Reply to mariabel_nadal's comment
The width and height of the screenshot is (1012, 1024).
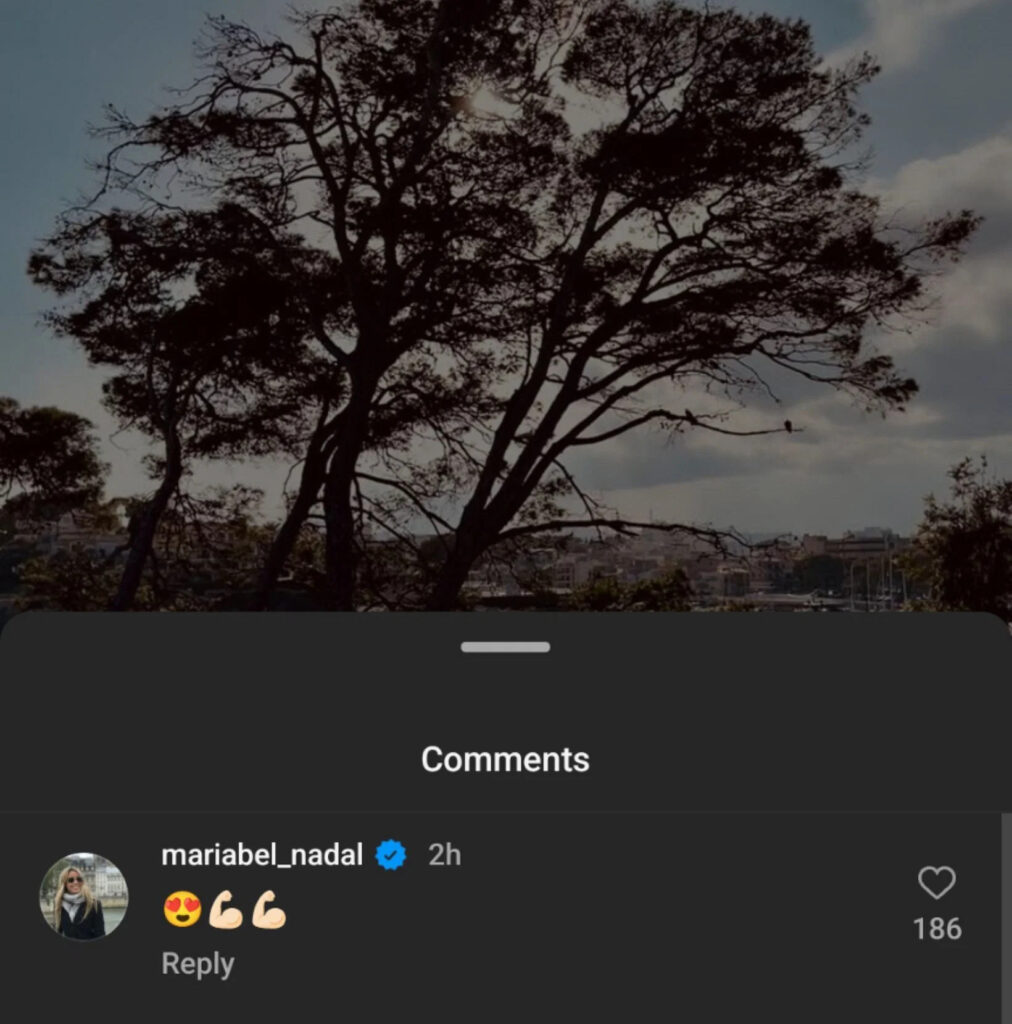[x=198, y=964]
